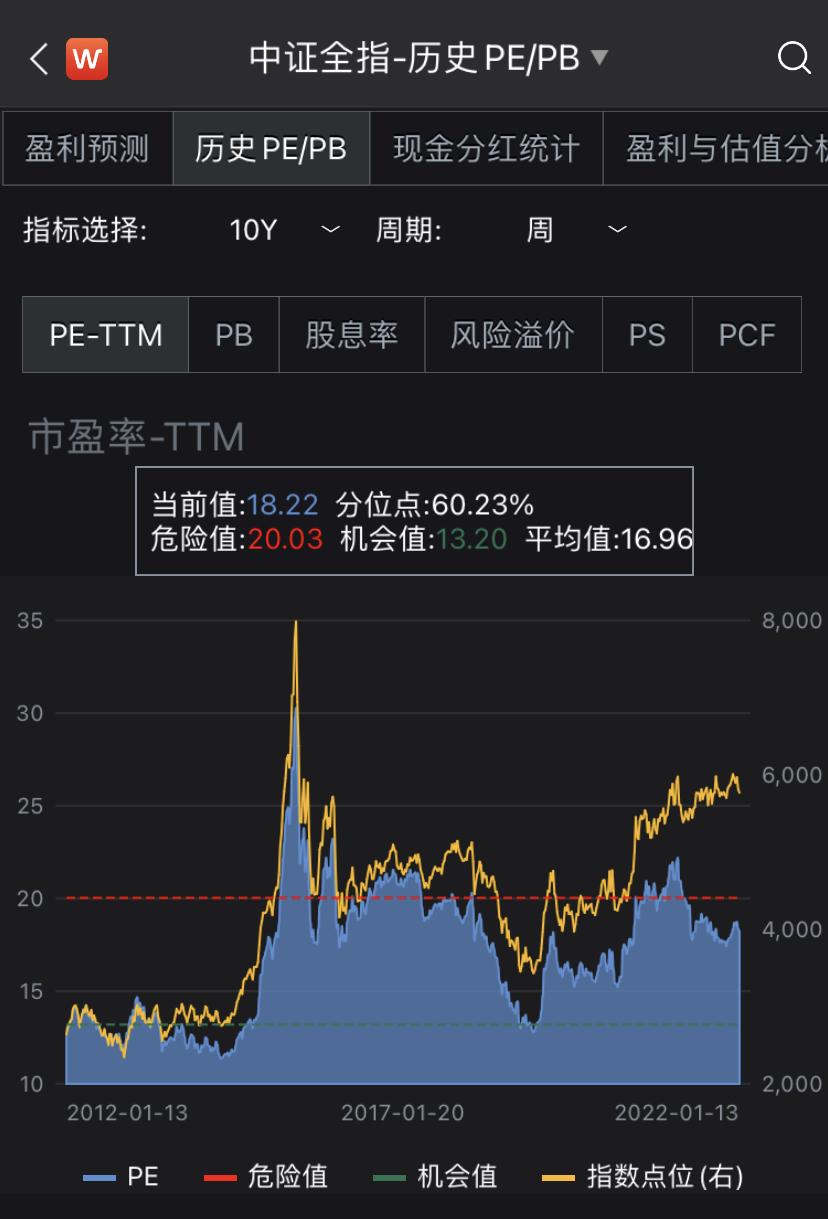Image resolution: width=828 pixels, height=1219 pixels.
Task: Switch to the 现金分红统计 tab
Action: coord(485,147)
